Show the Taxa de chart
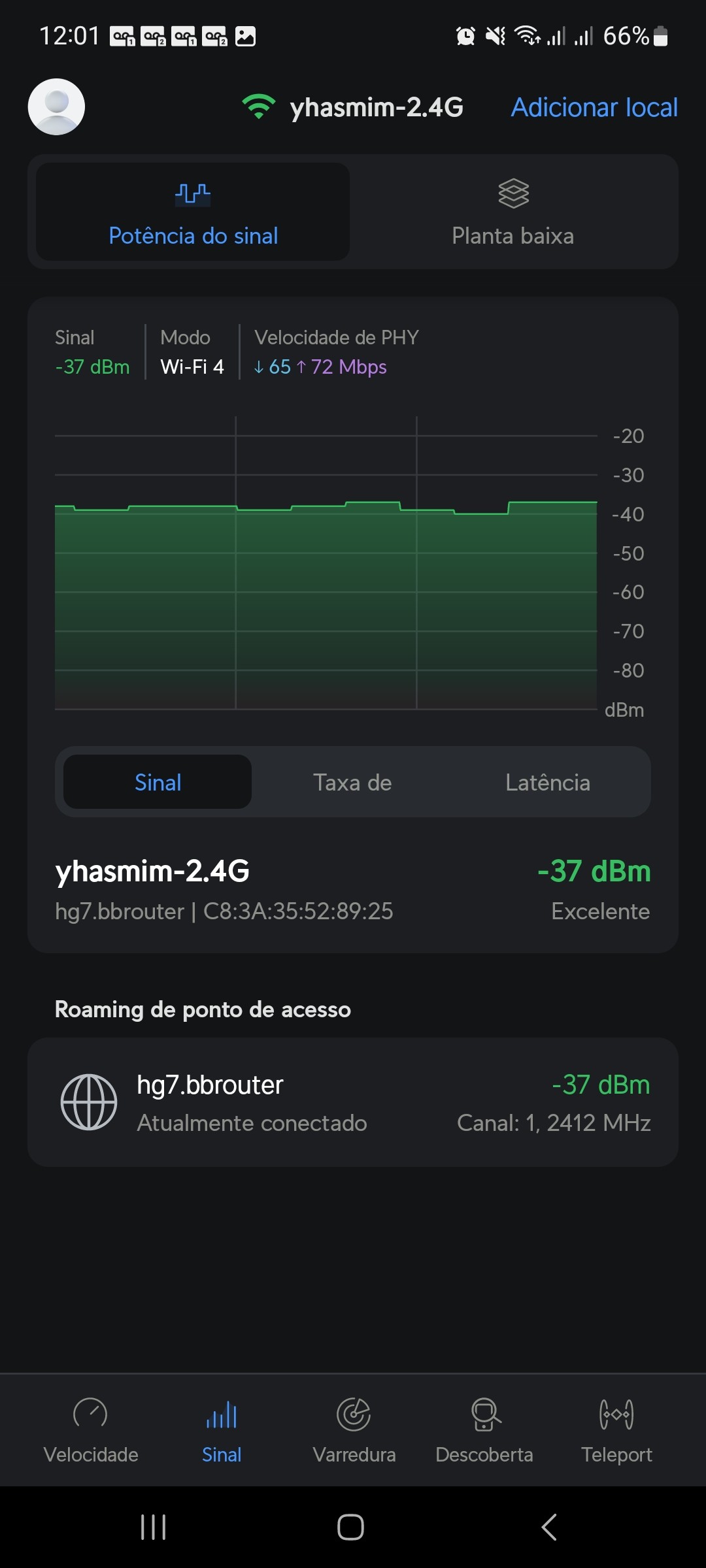The height and width of the screenshot is (1568, 706). coord(352,782)
